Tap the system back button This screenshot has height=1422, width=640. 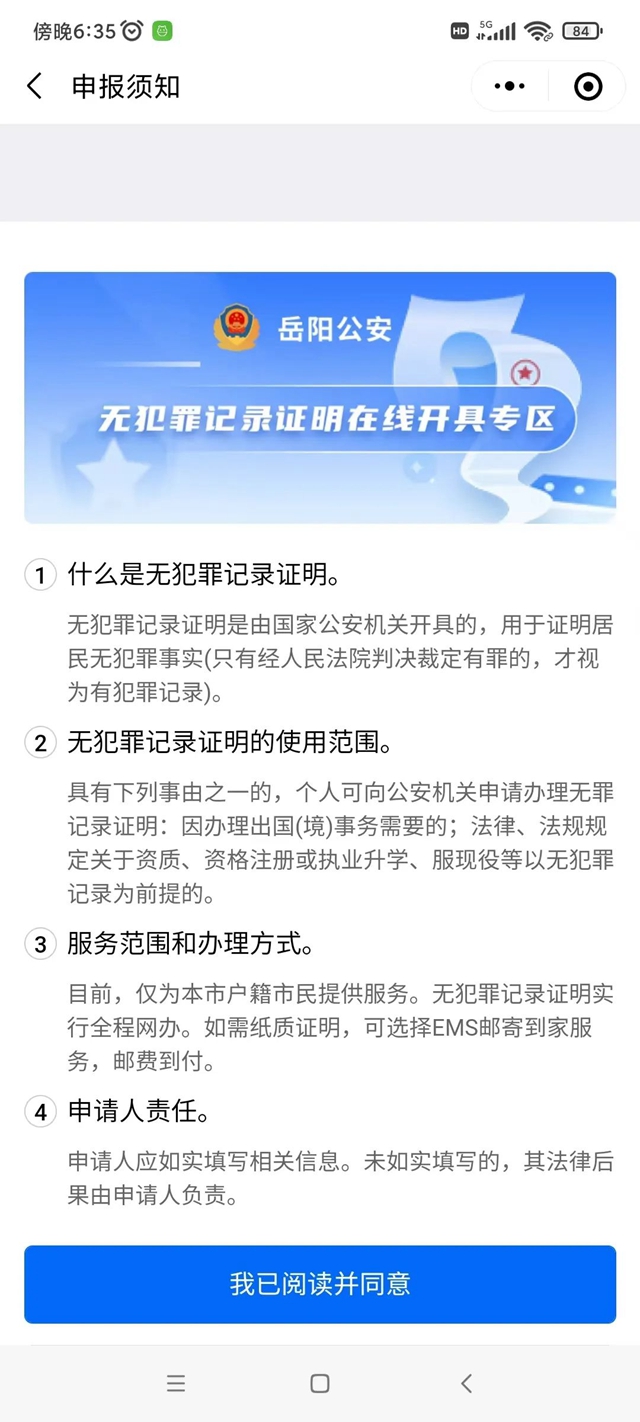click(x=466, y=1384)
